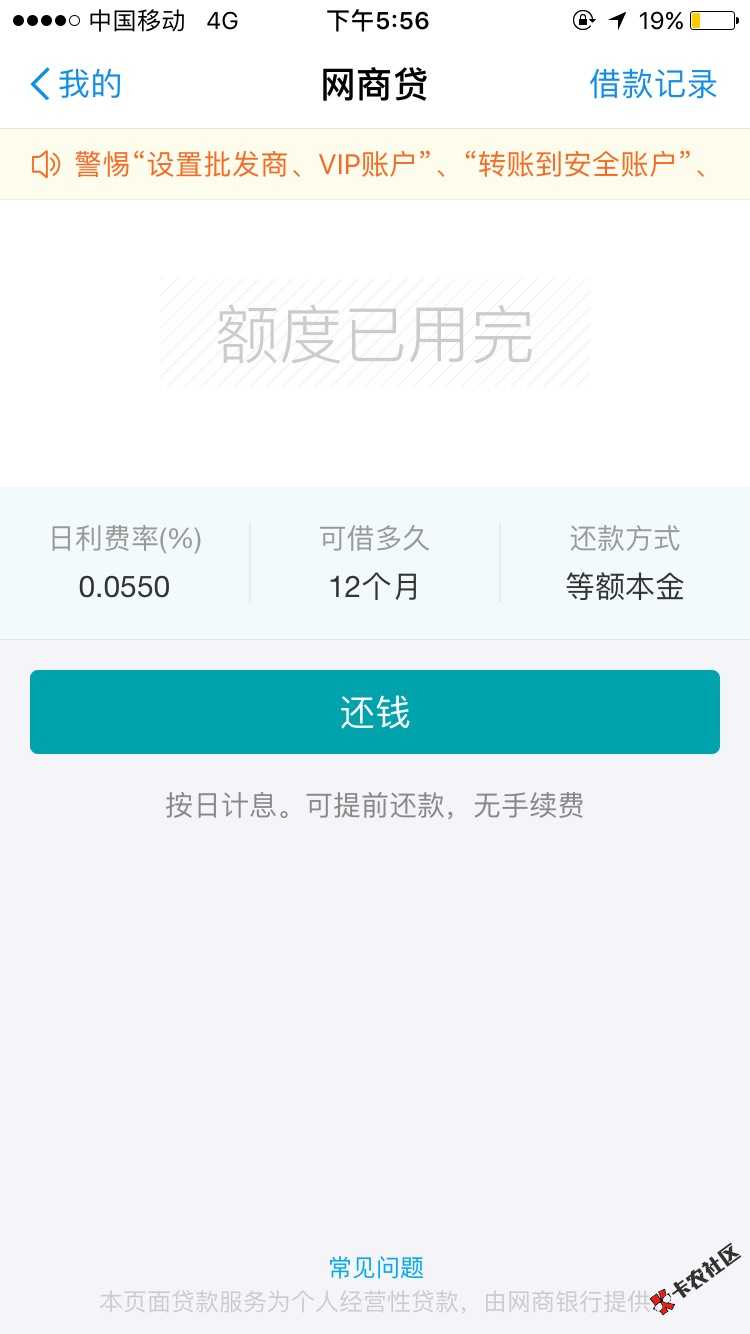Image resolution: width=750 pixels, height=1334 pixels.
Task: Tap the 还钱 repay button
Action: [x=375, y=712]
